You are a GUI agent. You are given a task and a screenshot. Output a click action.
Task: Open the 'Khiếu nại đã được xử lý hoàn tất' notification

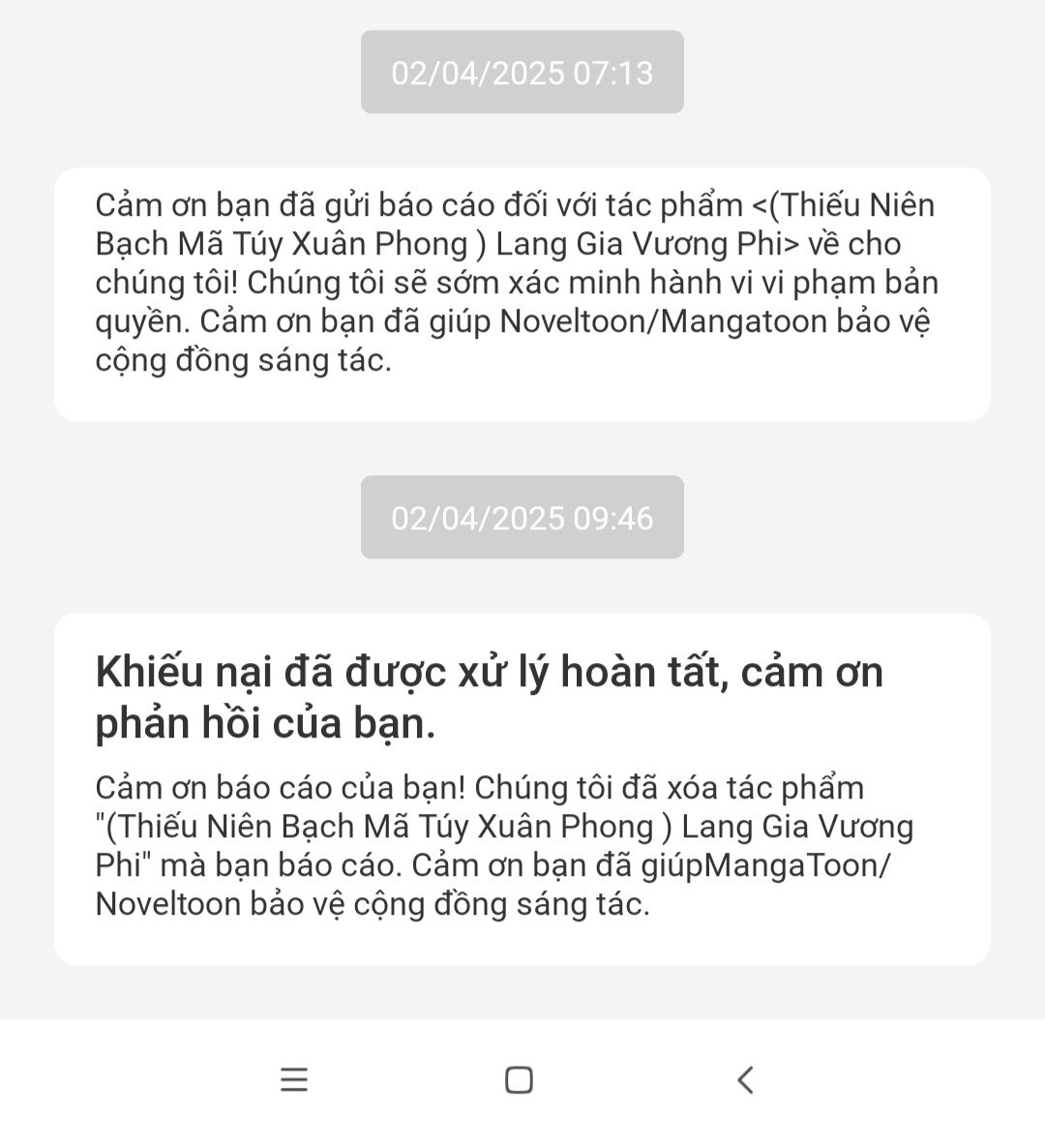click(522, 788)
